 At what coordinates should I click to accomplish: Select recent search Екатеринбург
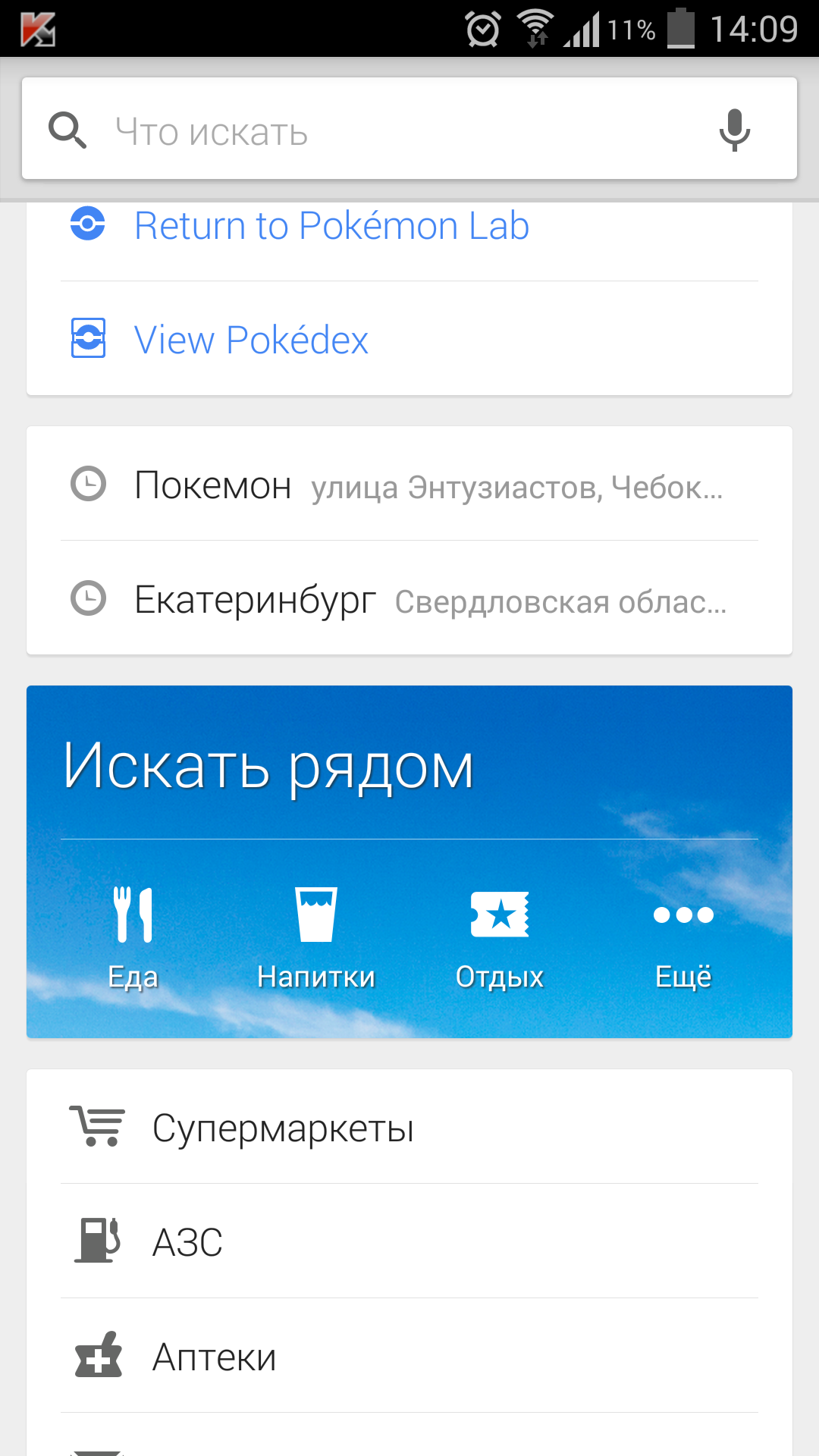[x=409, y=599]
